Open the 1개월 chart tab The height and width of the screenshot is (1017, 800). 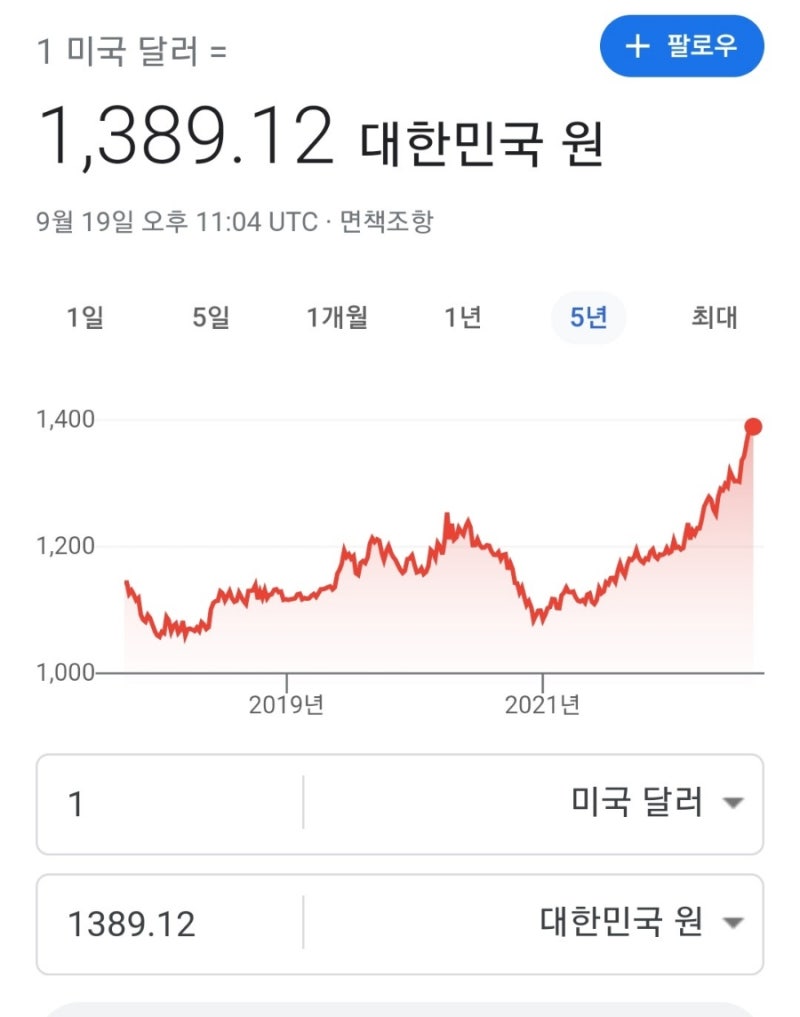click(x=337, y=317)
